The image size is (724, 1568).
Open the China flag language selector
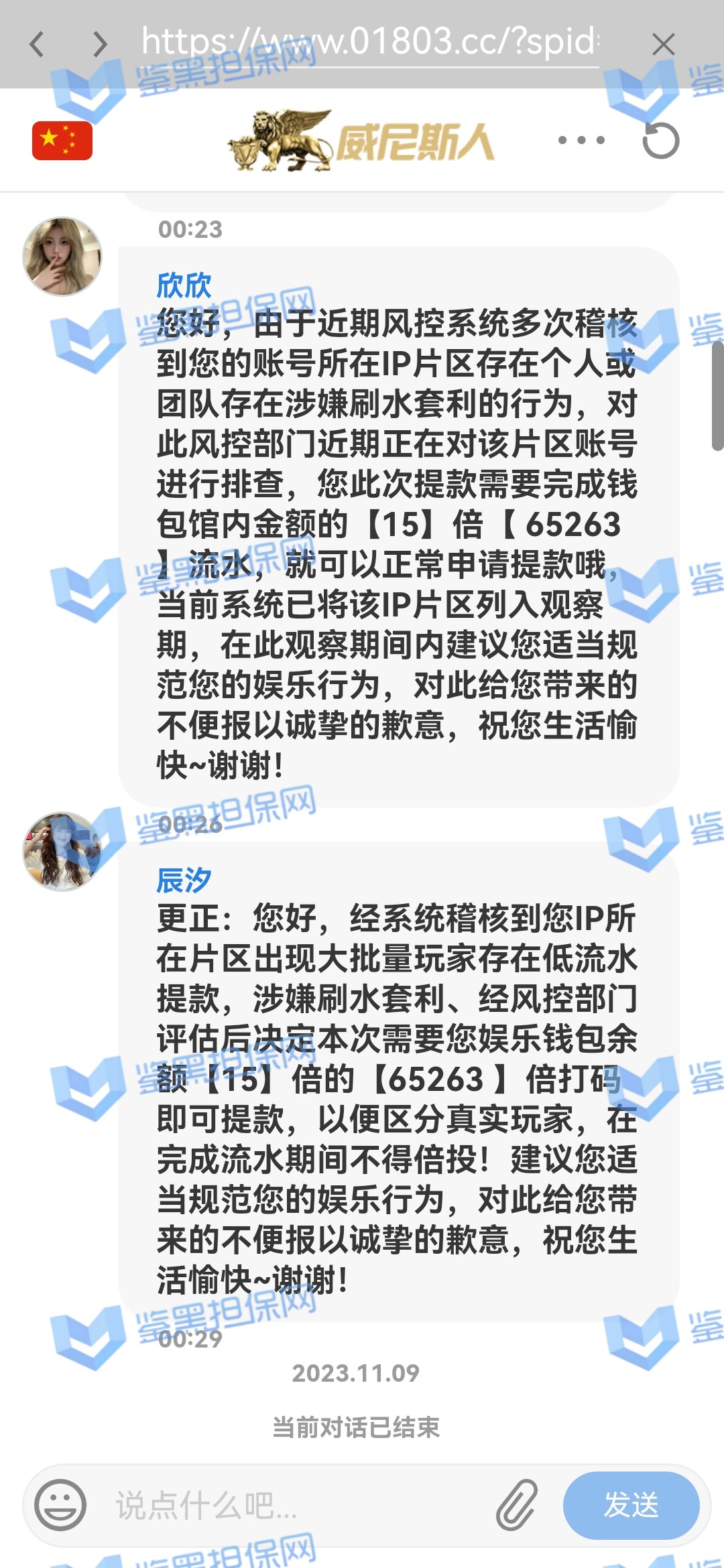pos(62,141)
